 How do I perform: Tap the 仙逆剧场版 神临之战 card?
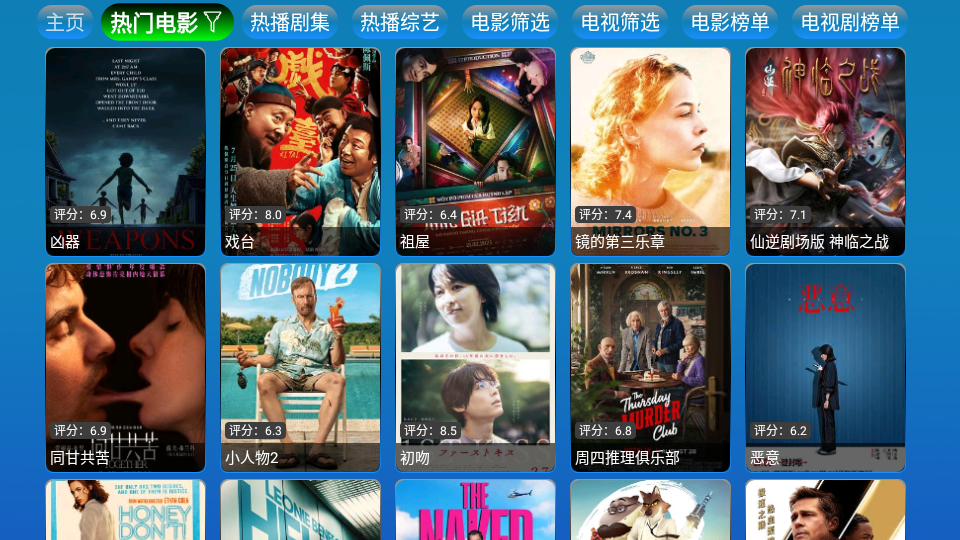pos(825,150)
